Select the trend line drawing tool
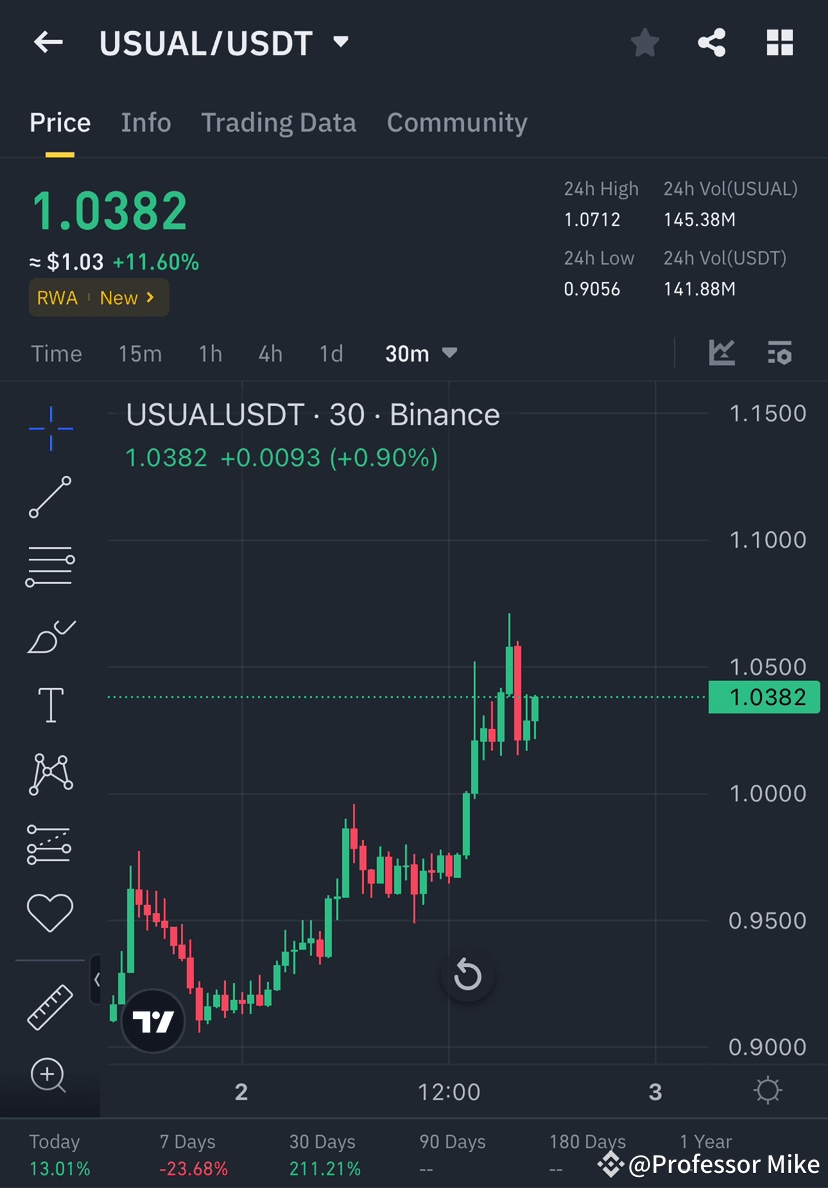 click(x=50, y=497)
